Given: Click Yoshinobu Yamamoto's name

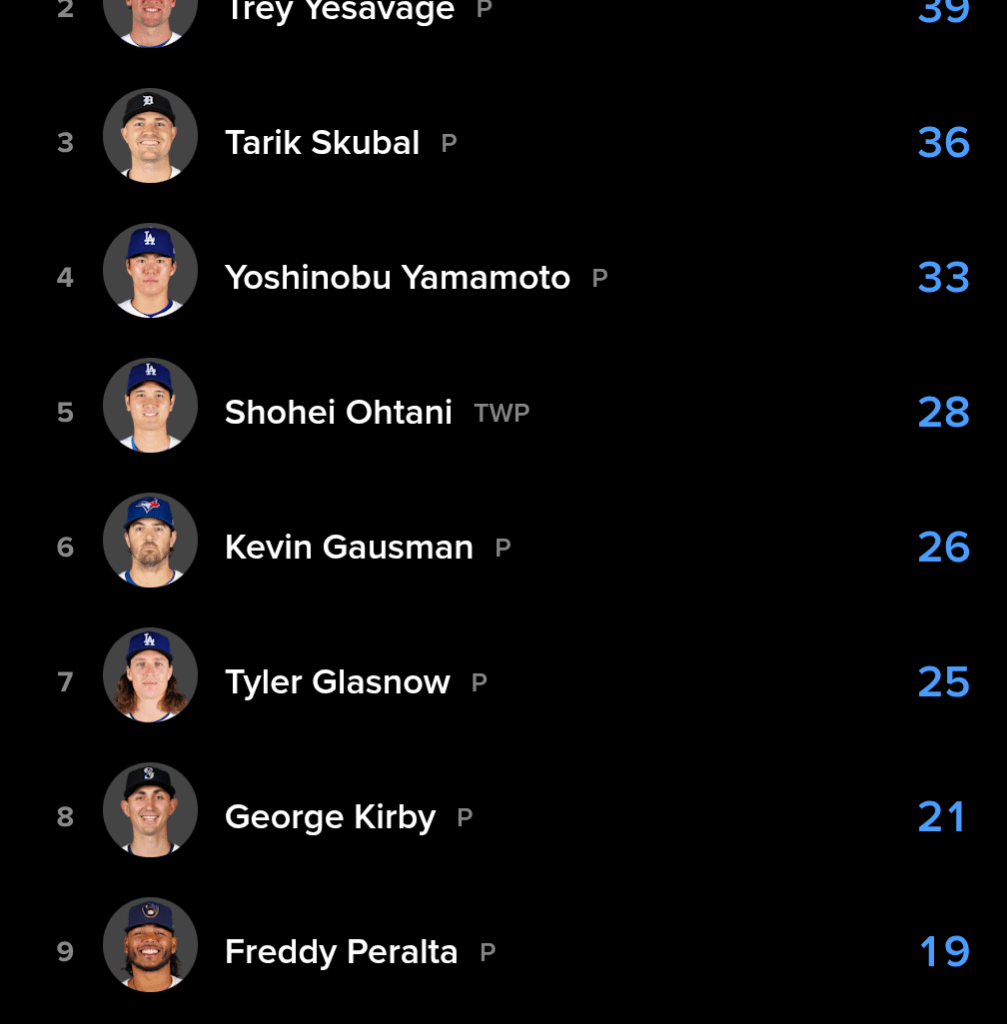Looking at the screenshot, I should point(396,277).
